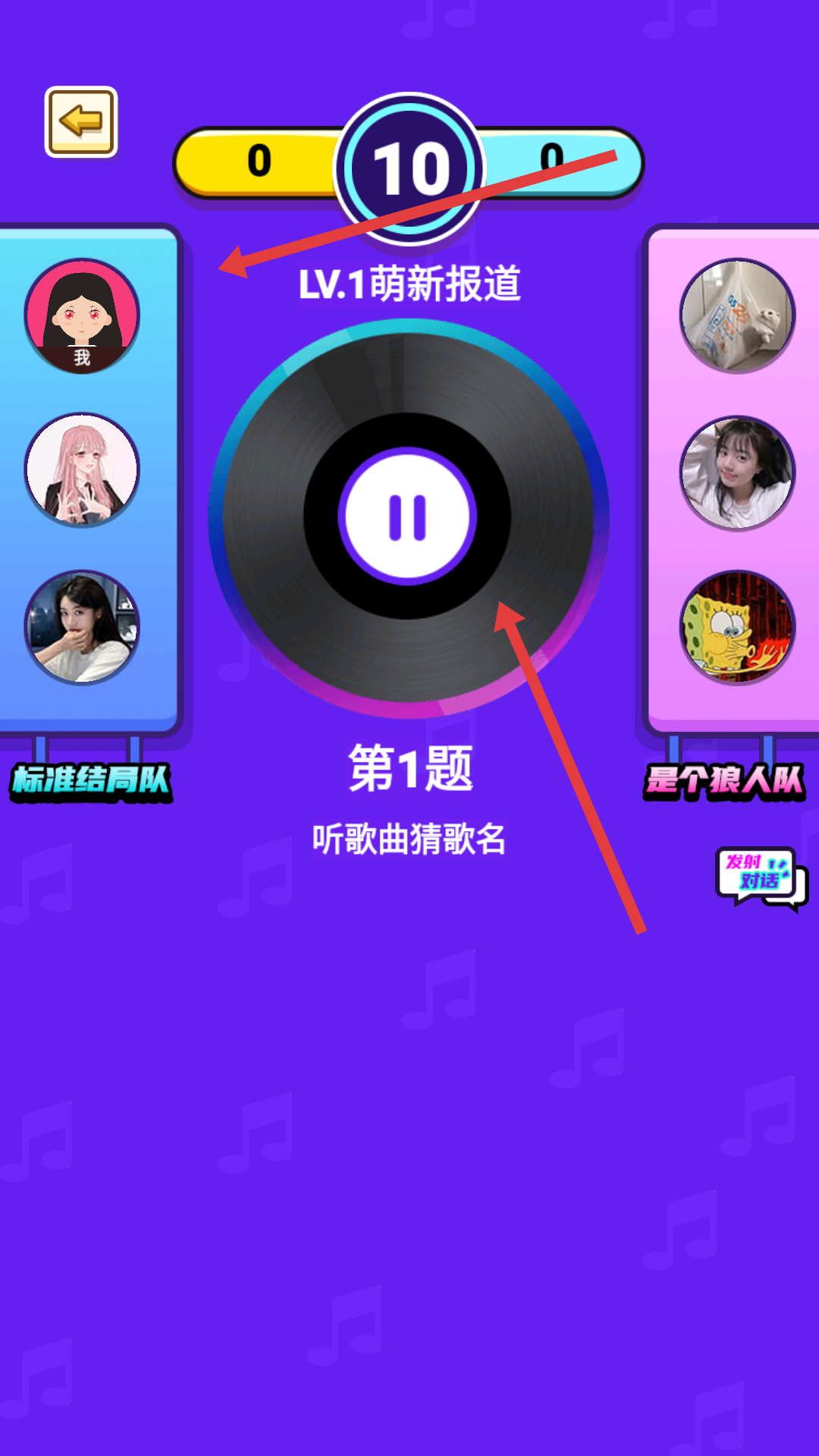Go back with the yellow arrow button
819x1456 pixels.
point(81,121)
